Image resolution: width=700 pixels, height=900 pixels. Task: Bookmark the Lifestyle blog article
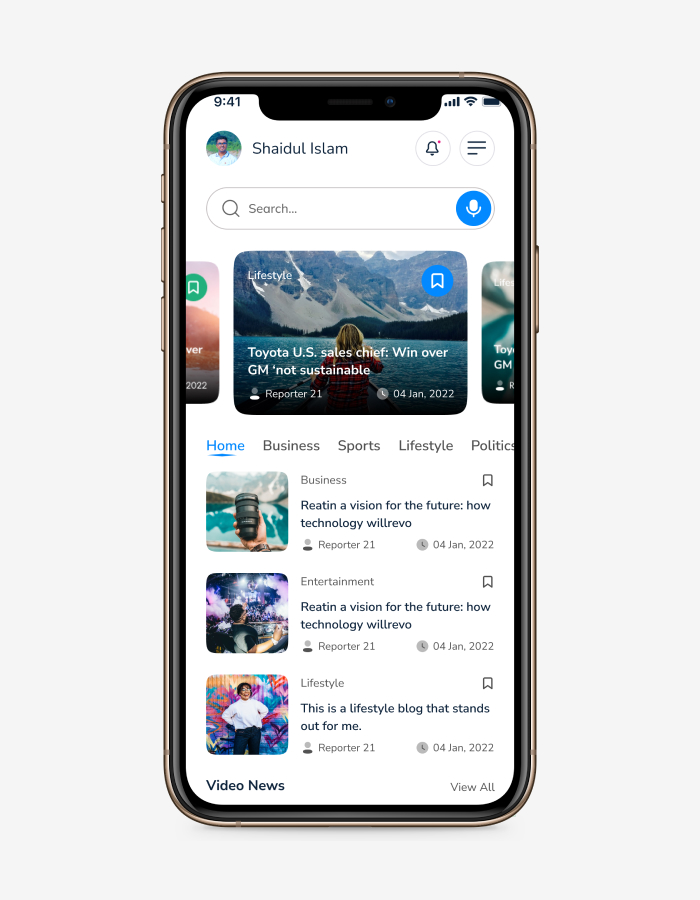(488, 683)
